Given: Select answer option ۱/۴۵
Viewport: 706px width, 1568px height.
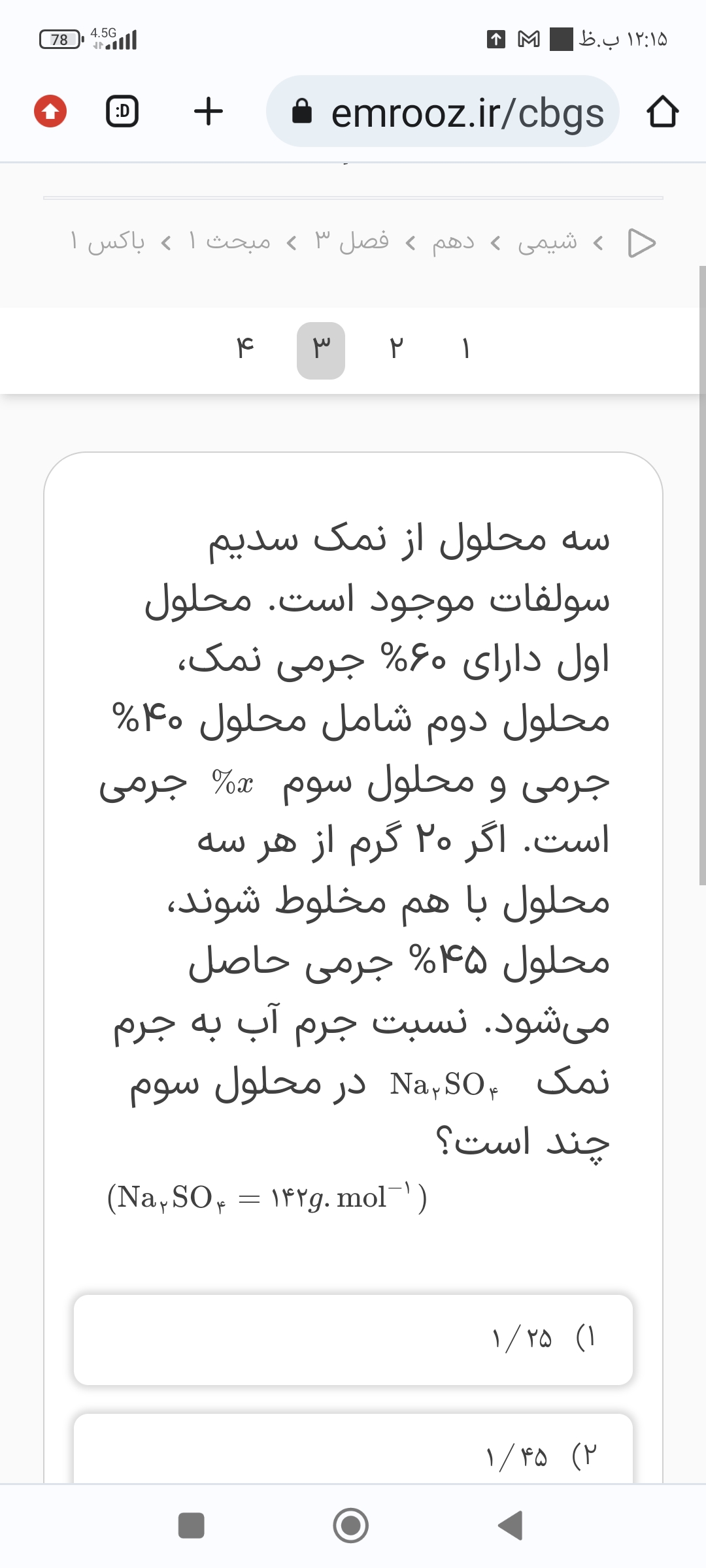Looking at the screenshot, I should [x=353, y=1454].
